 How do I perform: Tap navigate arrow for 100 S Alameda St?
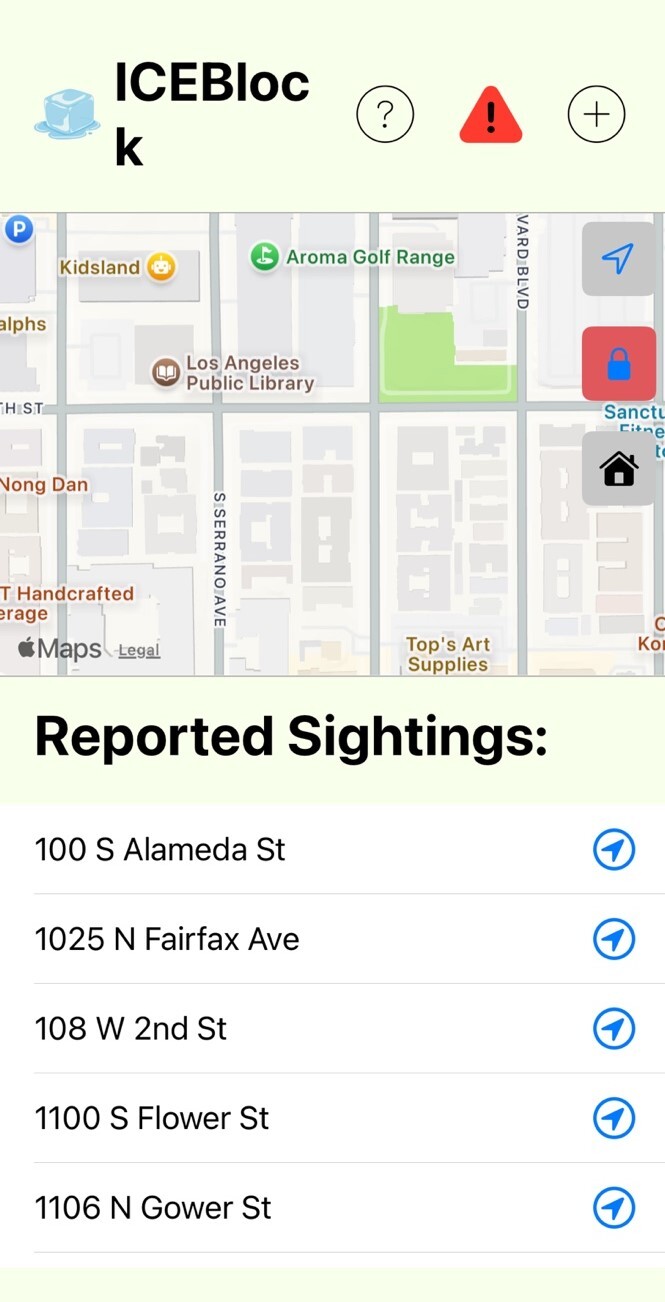614,850
